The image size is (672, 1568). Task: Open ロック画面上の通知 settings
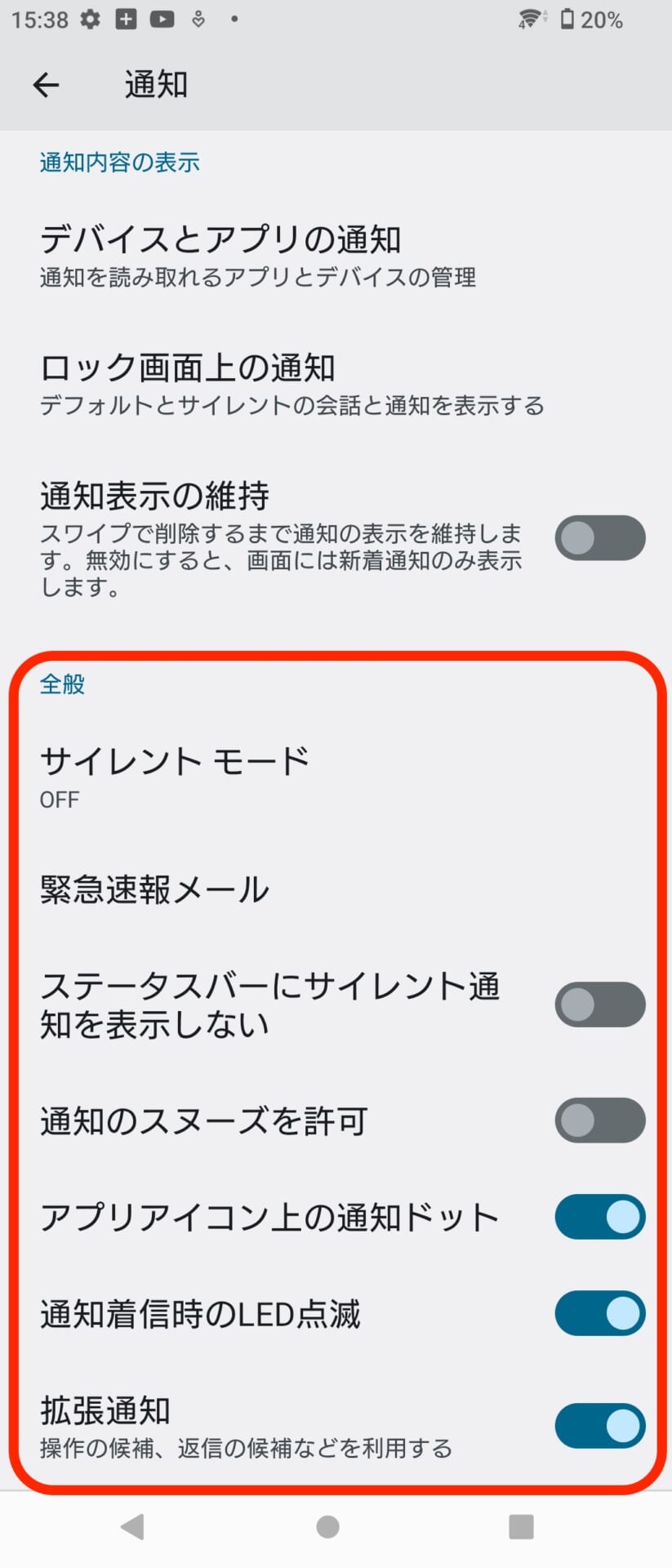[x=291, y=383]
